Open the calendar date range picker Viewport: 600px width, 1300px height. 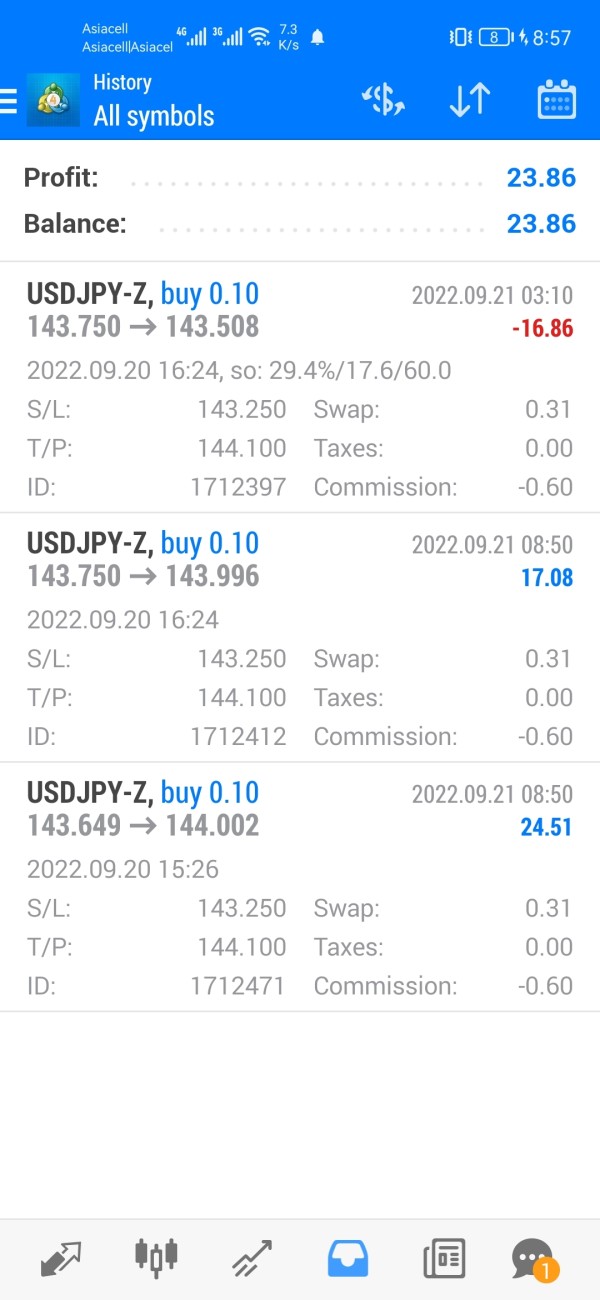coord(556,100)
